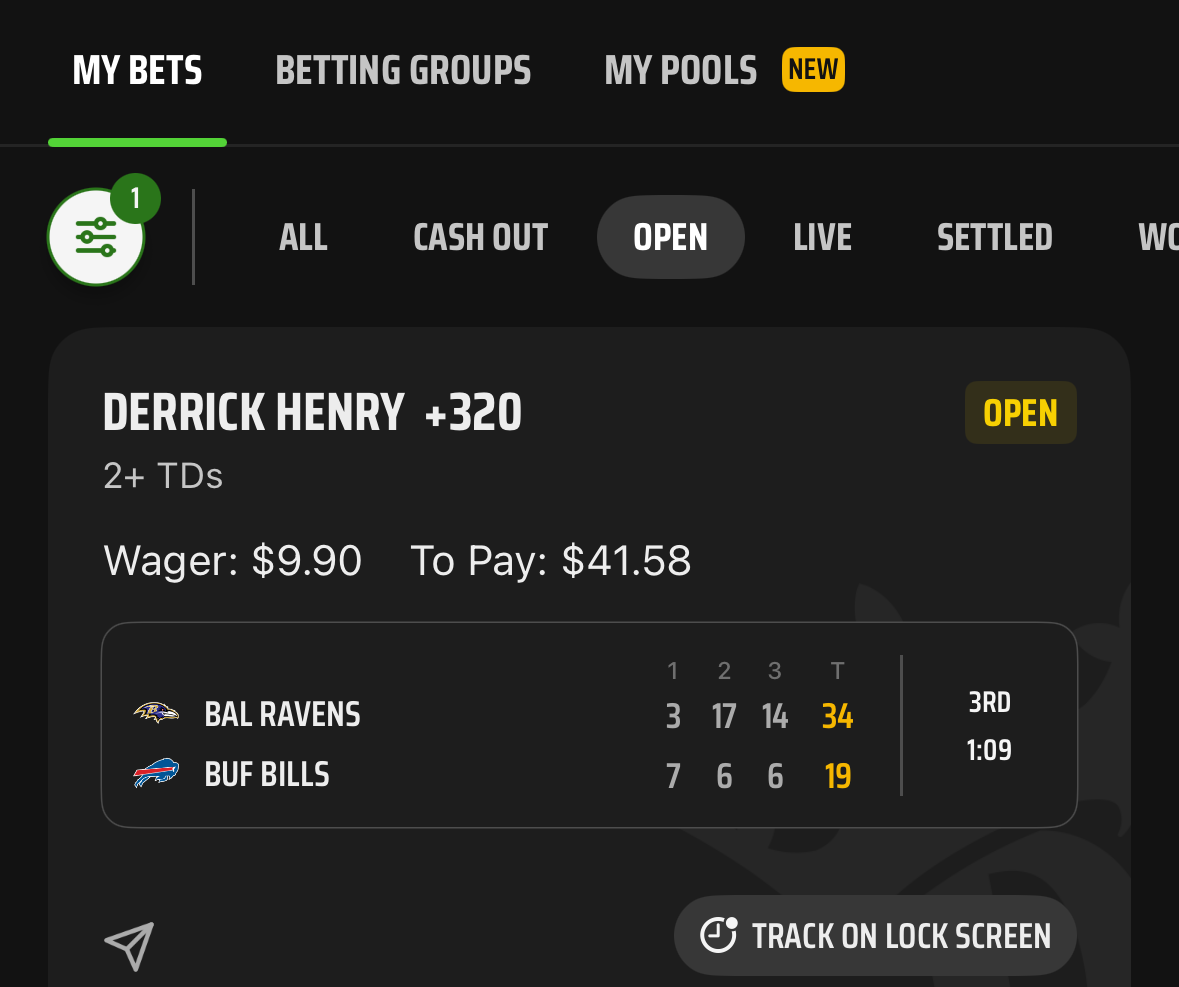This screenshot has height=987, width=1179.
Task: Filter bets by Cash Out
Action: click(x=480, y=237)
